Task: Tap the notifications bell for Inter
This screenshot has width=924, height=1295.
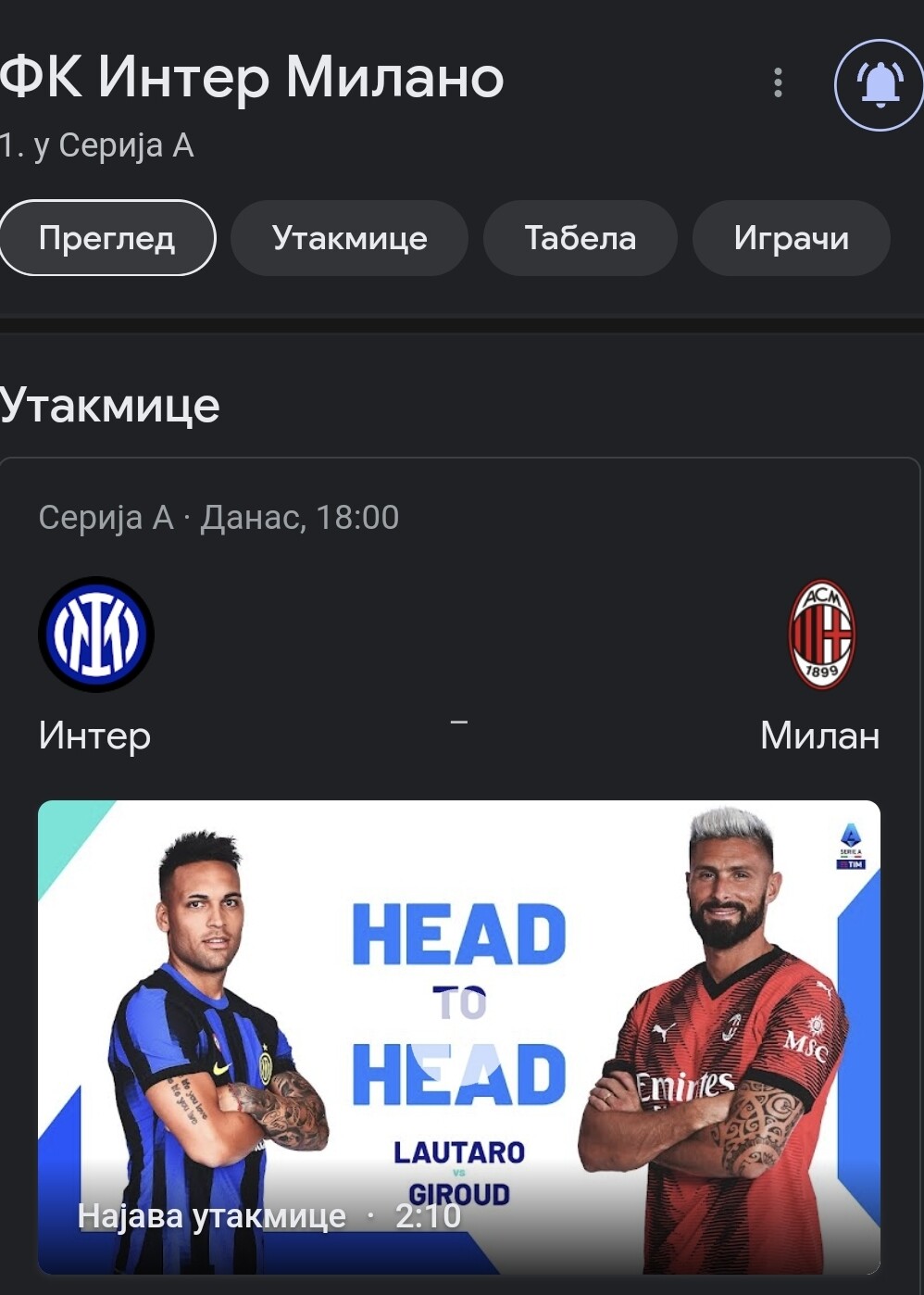Action: pos(880,84)
